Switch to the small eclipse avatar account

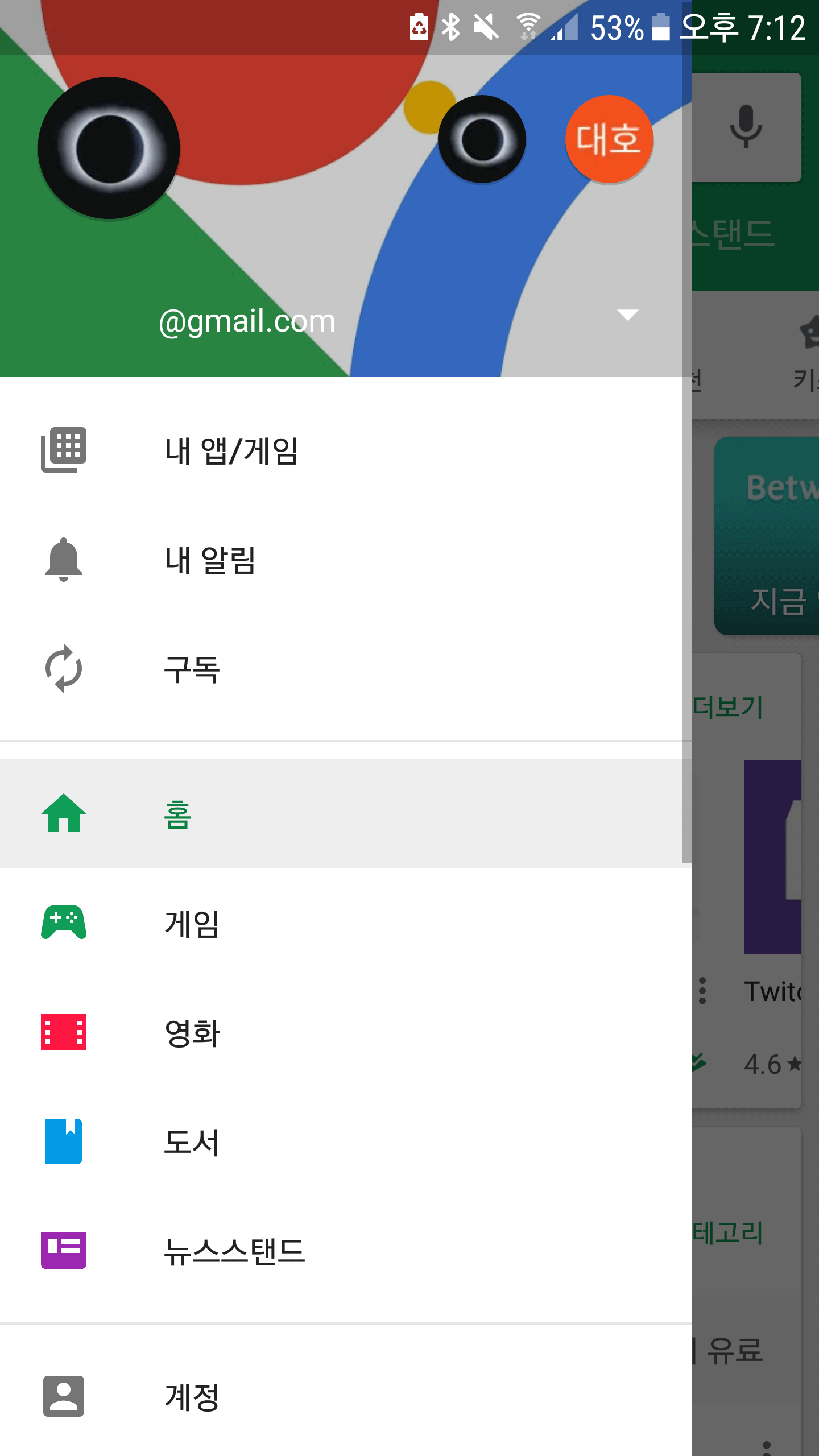point(482,139)
